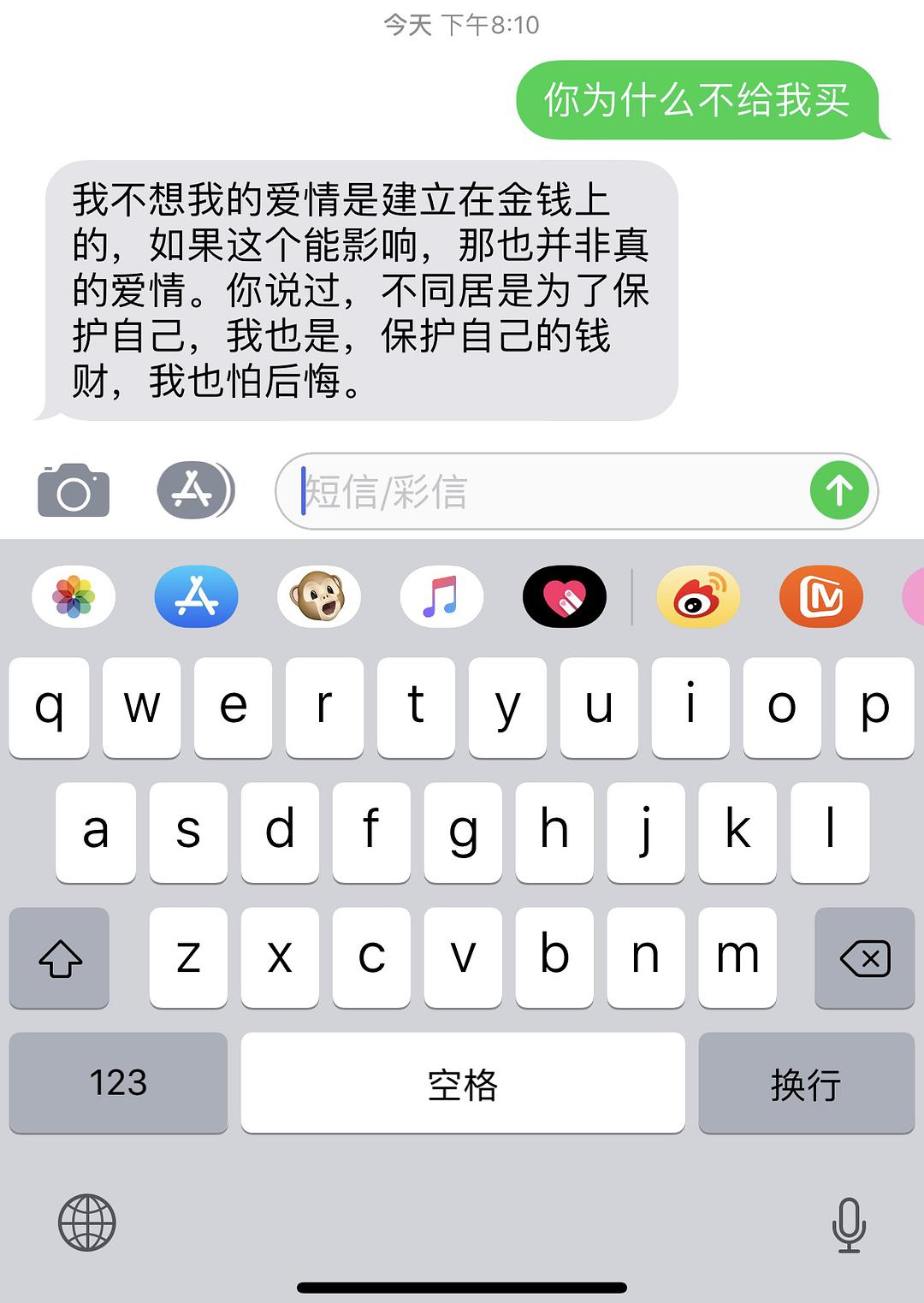
Task: Focus the 短信/彩信 message field
Action: click(x=548, y=492)
